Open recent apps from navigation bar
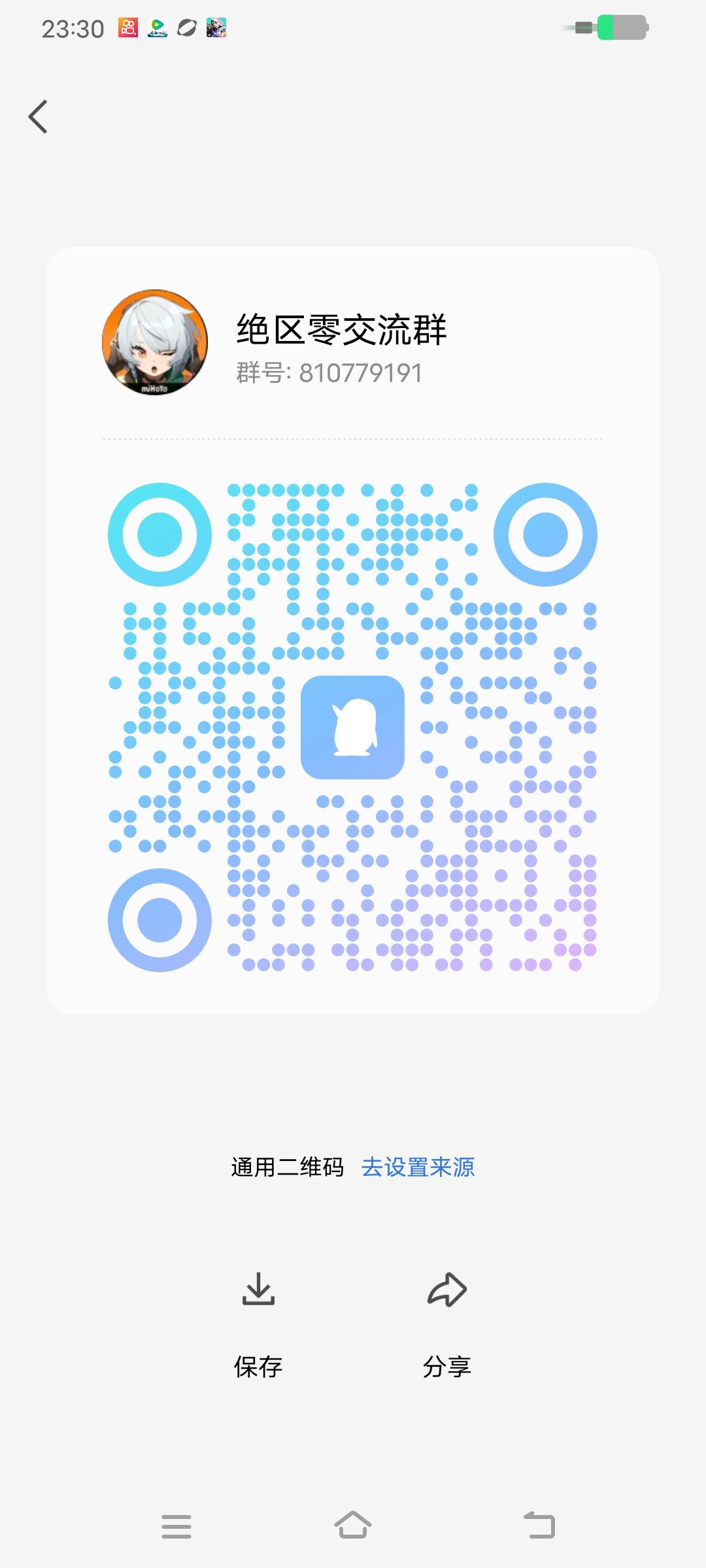 tap(176, 1526)
